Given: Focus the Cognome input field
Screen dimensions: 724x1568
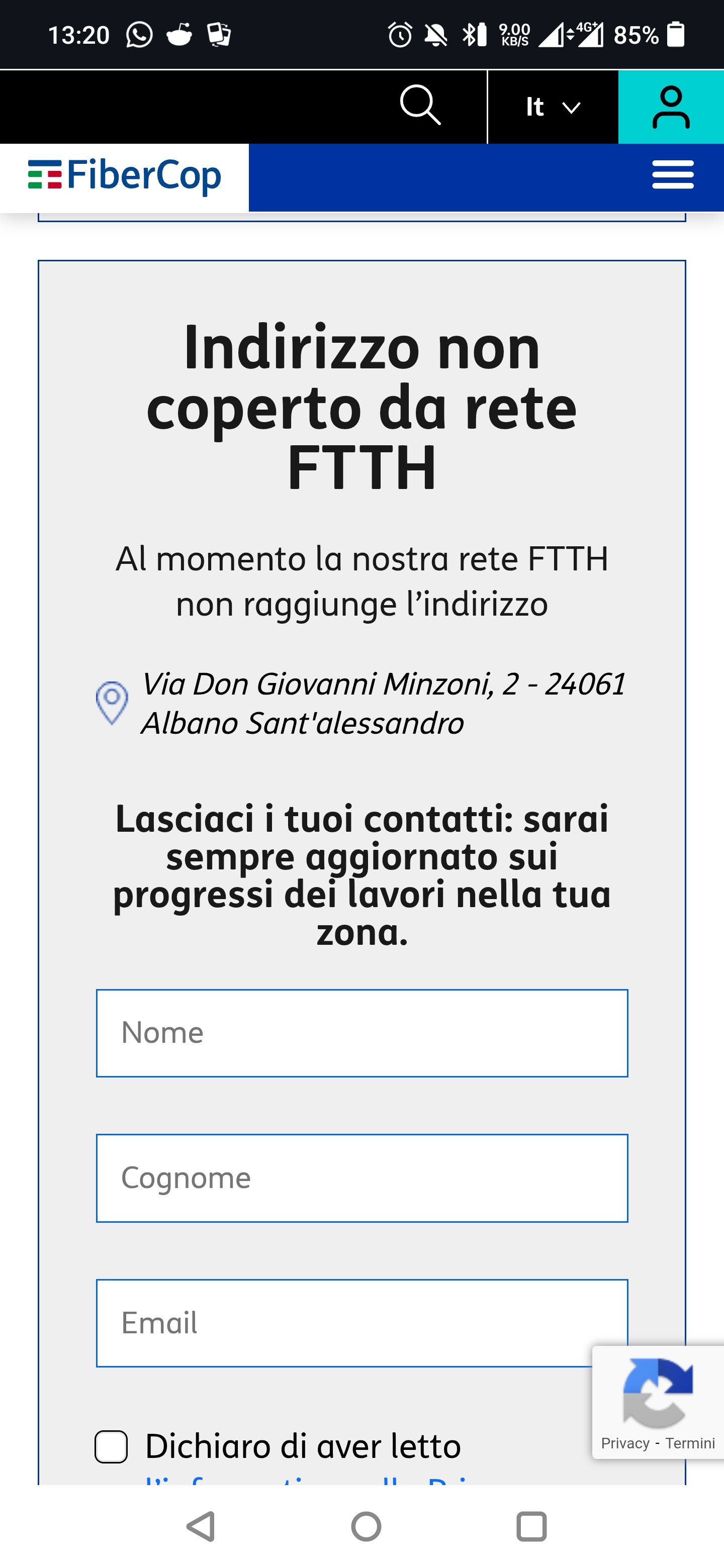Looking at the screenshot, I should pos(361,1178).
